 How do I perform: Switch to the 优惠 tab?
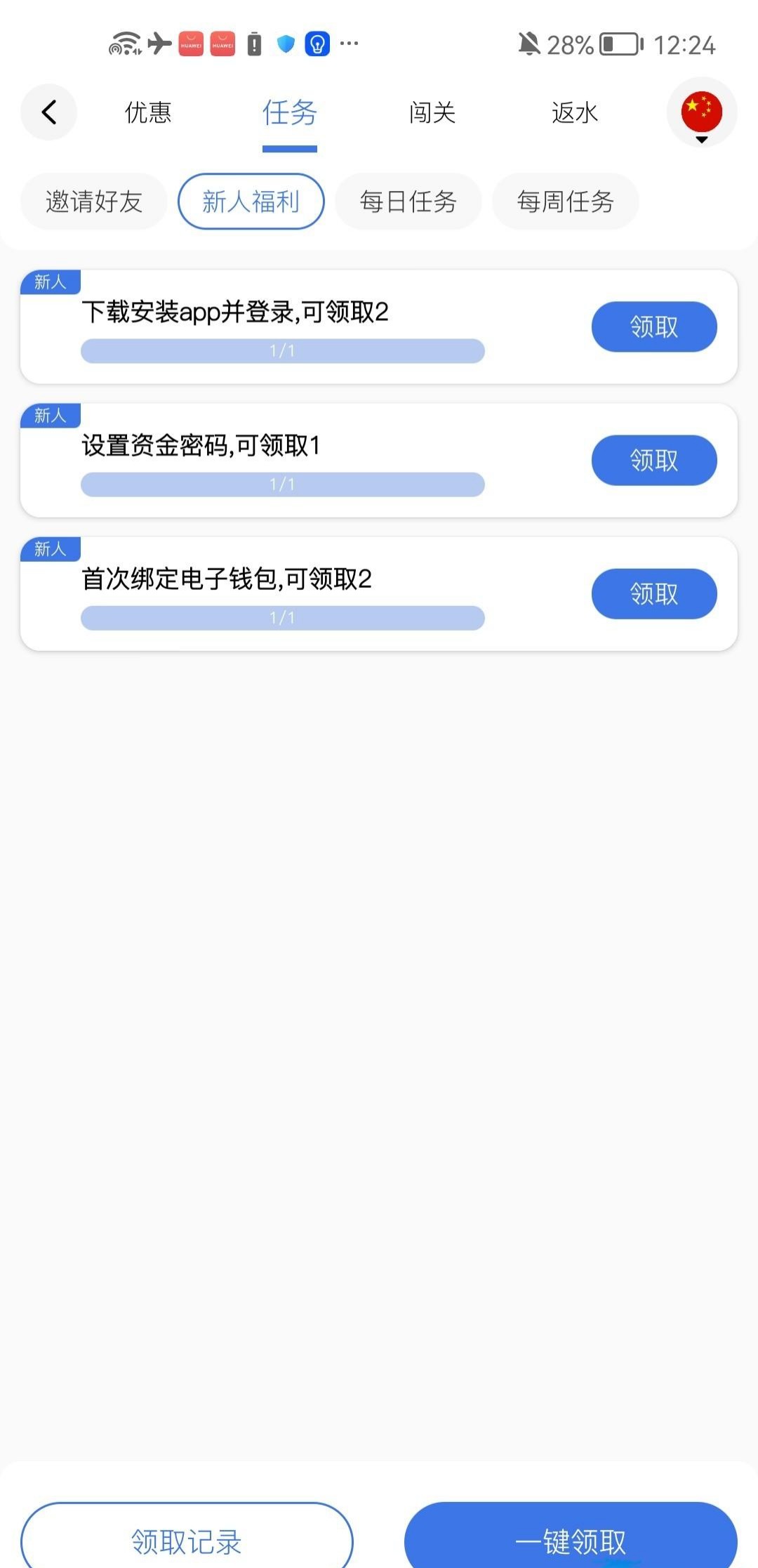pos(148,112)
